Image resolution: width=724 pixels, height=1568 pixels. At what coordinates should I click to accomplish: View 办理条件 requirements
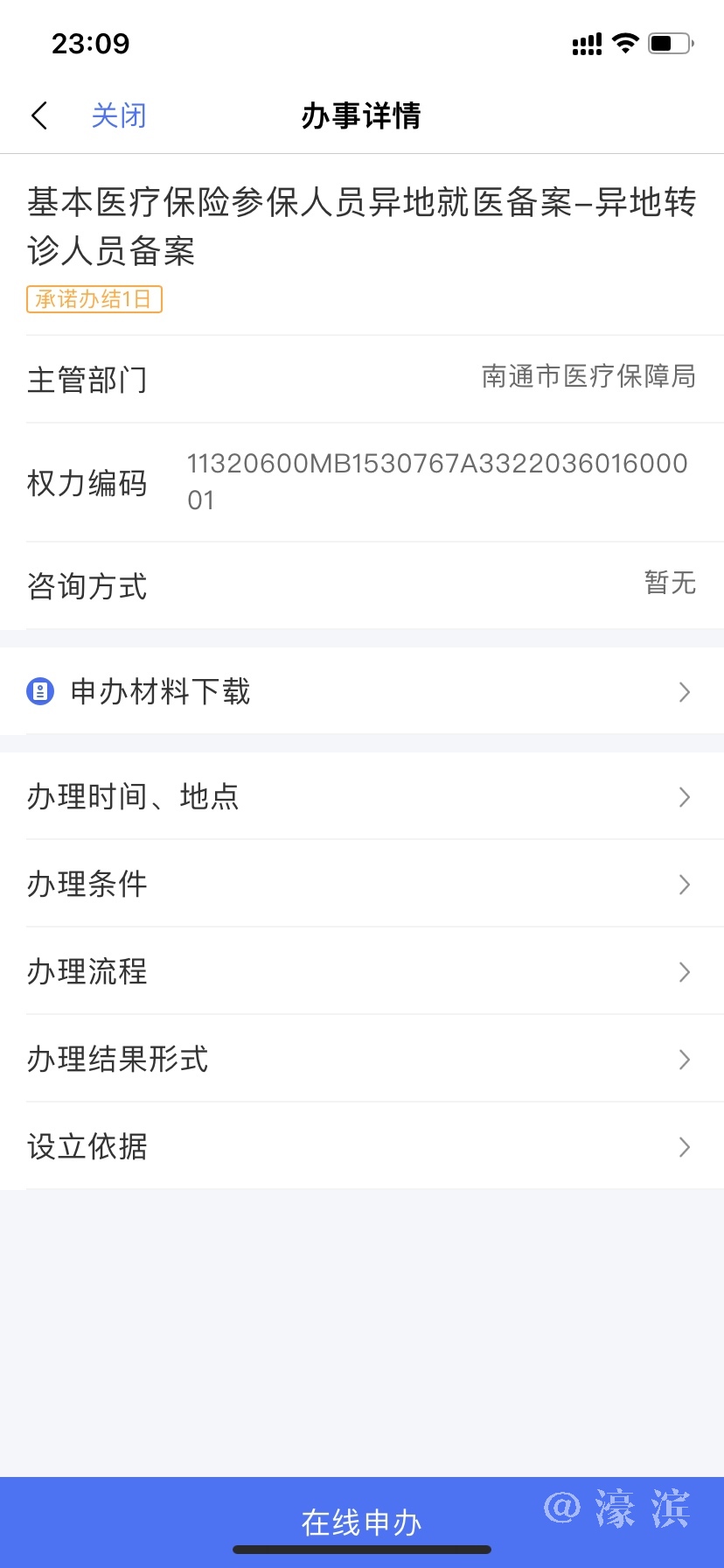[361, 885]
